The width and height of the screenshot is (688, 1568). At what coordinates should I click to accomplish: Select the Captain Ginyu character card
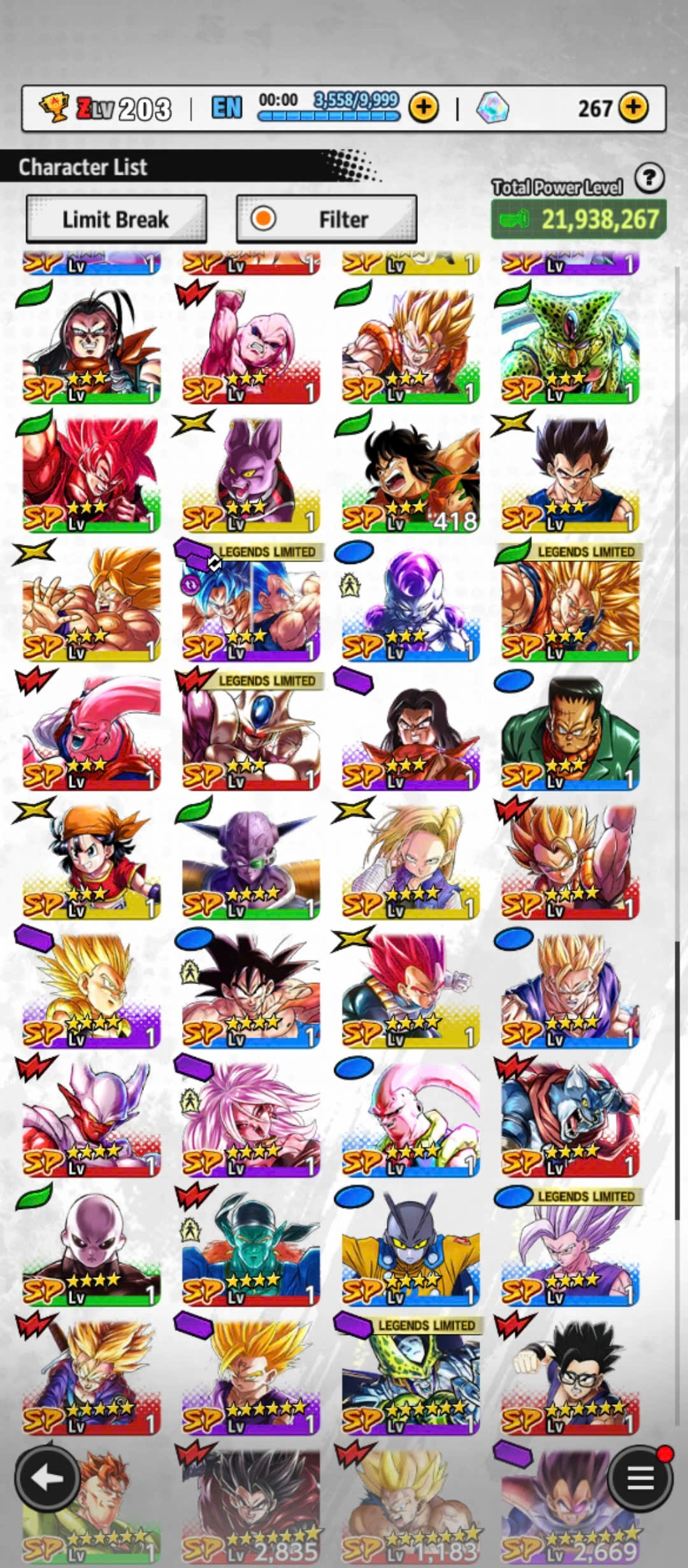click(x=251, y=861)
